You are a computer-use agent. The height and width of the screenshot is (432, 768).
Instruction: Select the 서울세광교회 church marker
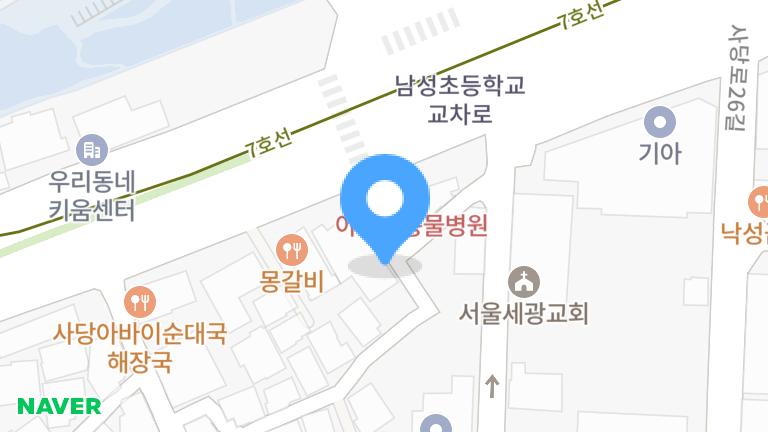click(523, 281)
